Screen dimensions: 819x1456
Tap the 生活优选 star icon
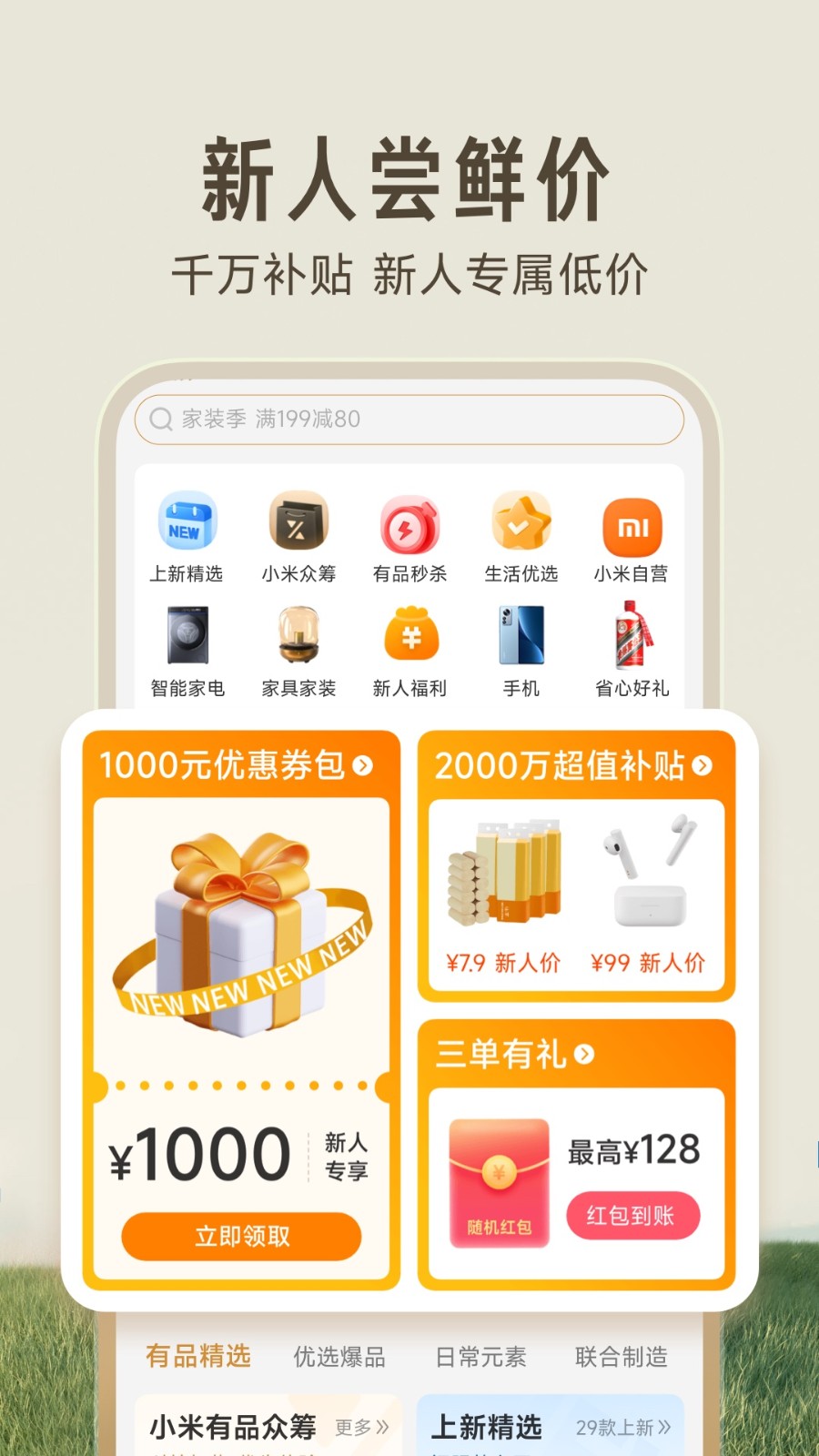click(521, 521)
